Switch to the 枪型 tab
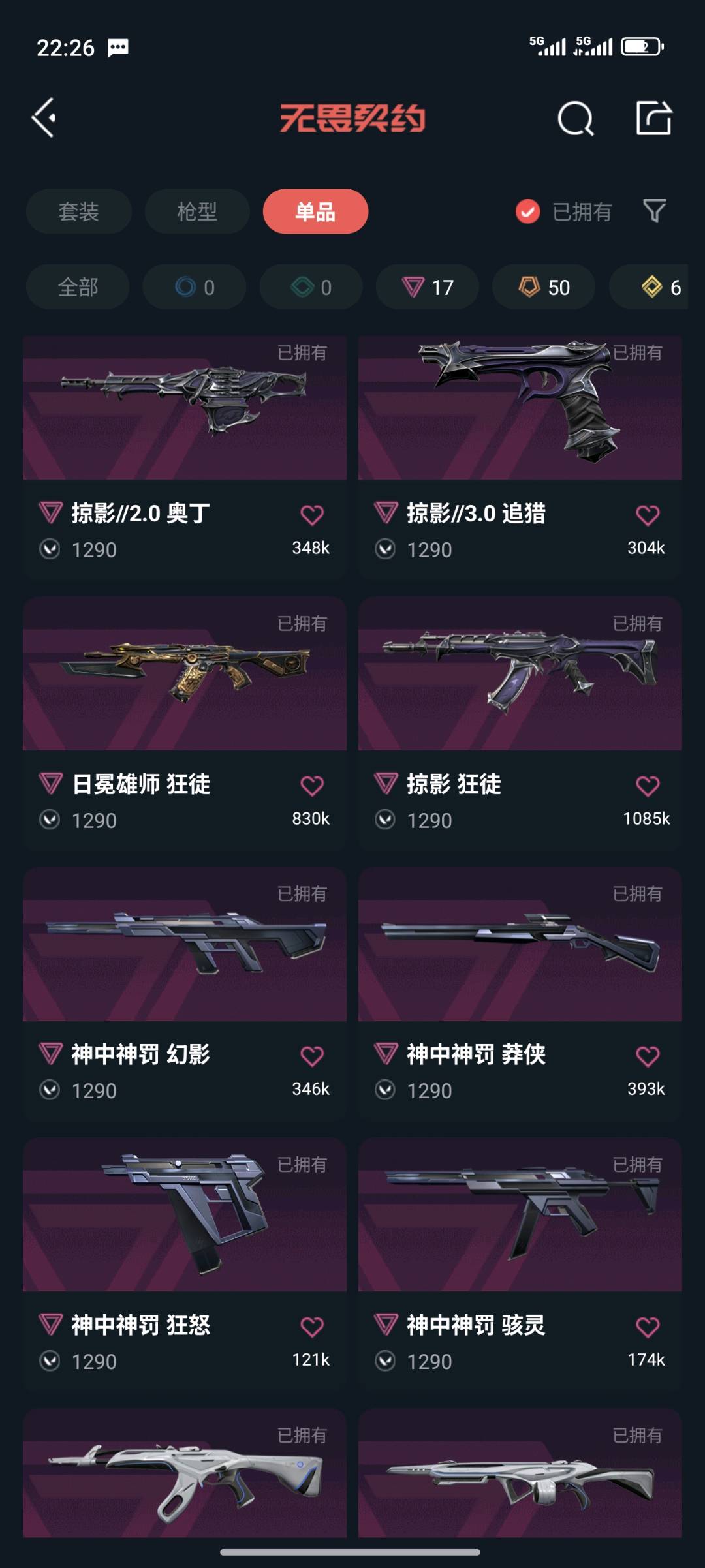705x1568 pixels. tap(197, 211)
